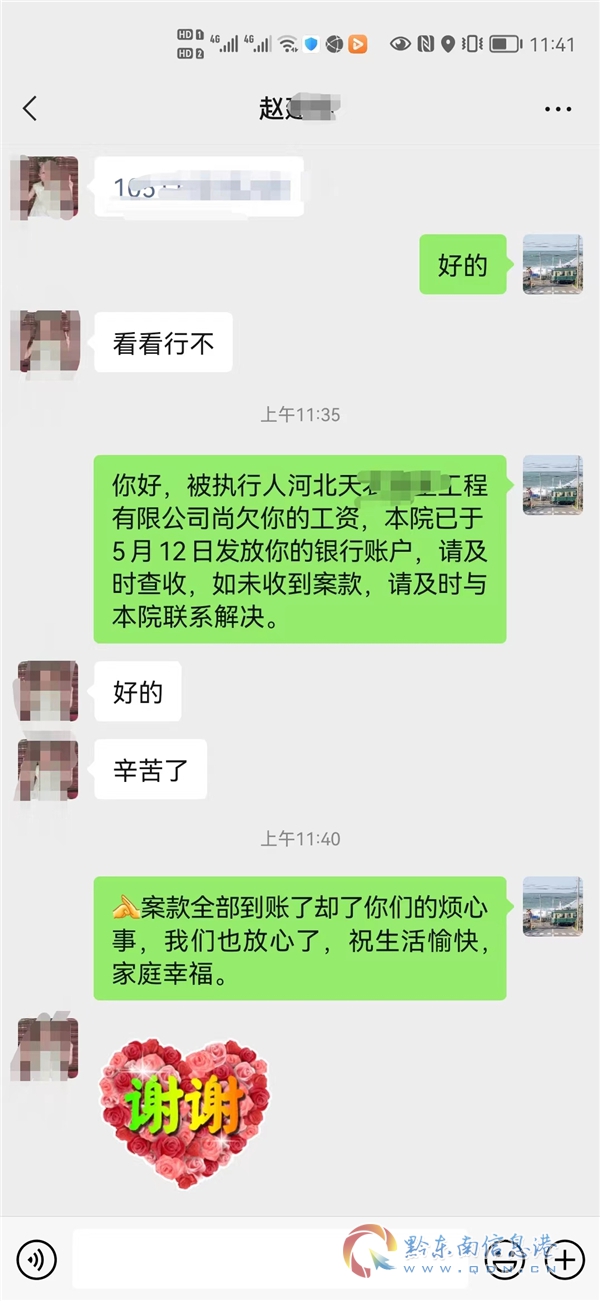Switch to voice message input
The width and height of the screenshot is (600, 1301).
click(x=37, y=1258)
